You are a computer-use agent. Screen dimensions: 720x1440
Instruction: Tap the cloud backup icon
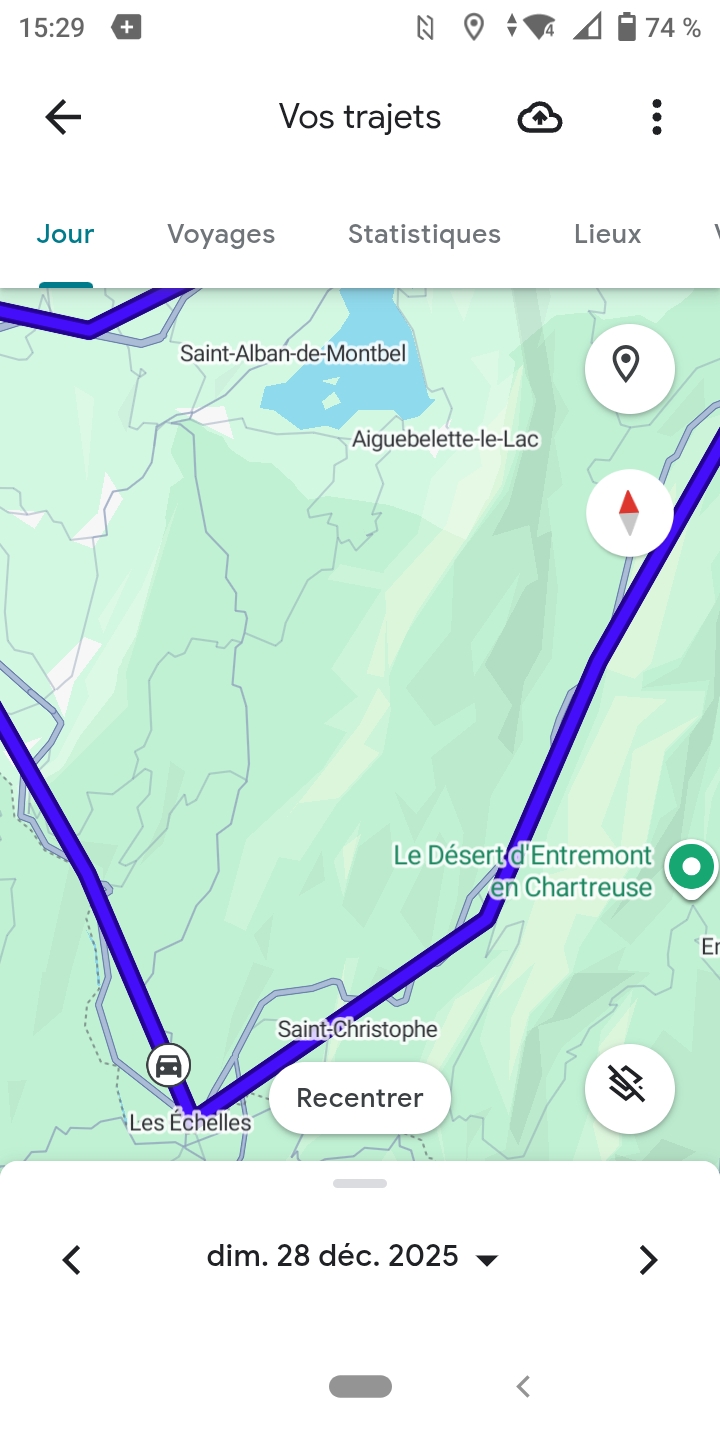point(540,118)
